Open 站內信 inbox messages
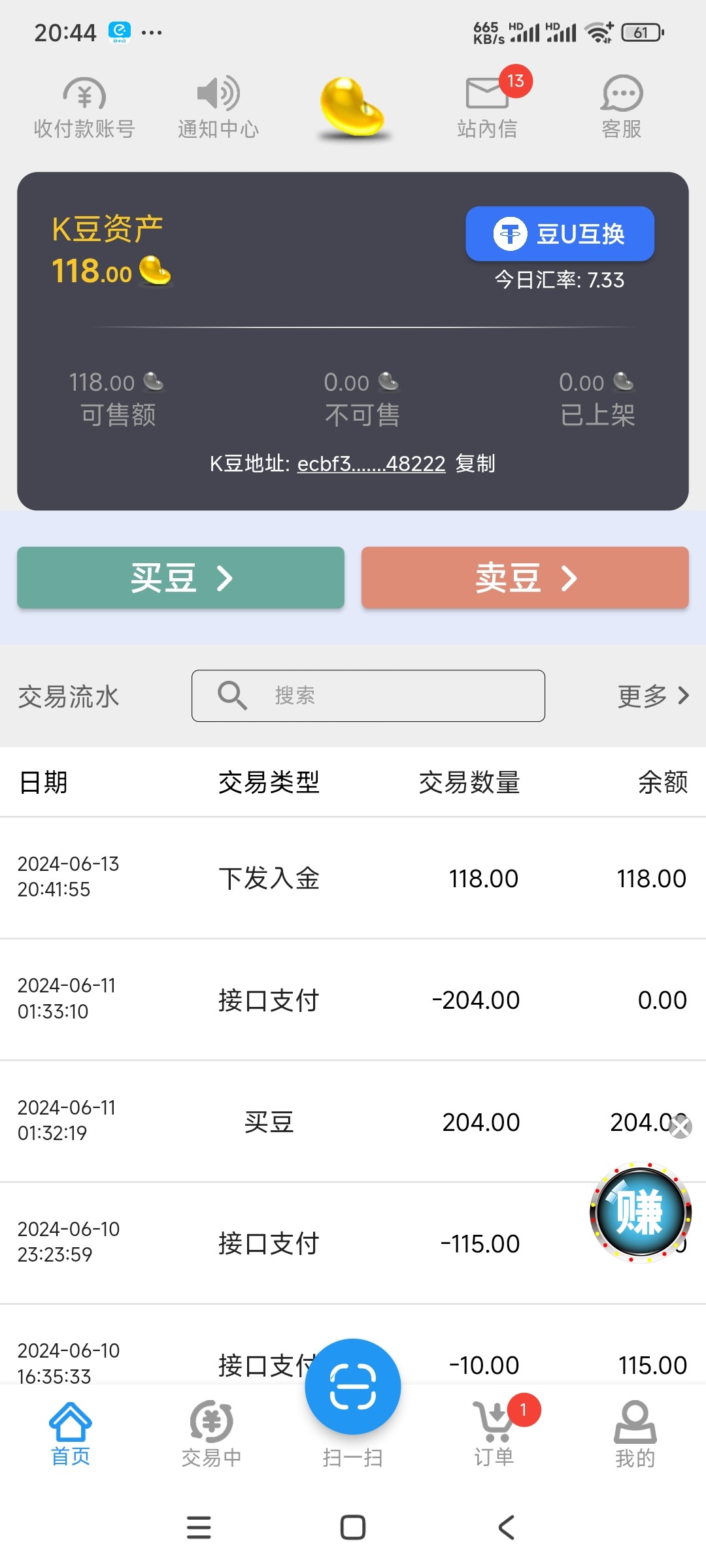 click(x=488, y=108)
